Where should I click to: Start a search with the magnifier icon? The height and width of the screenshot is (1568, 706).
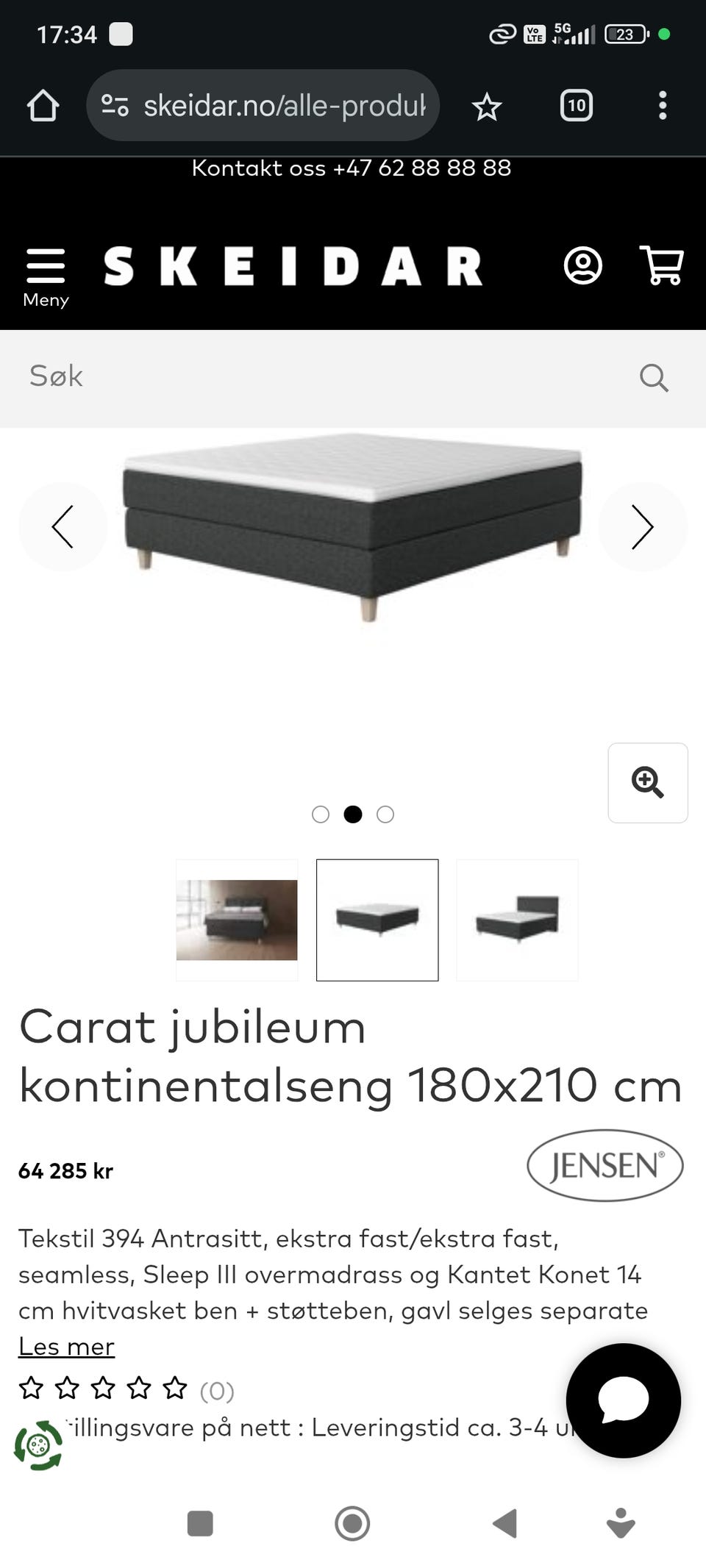tap(653, 376)
